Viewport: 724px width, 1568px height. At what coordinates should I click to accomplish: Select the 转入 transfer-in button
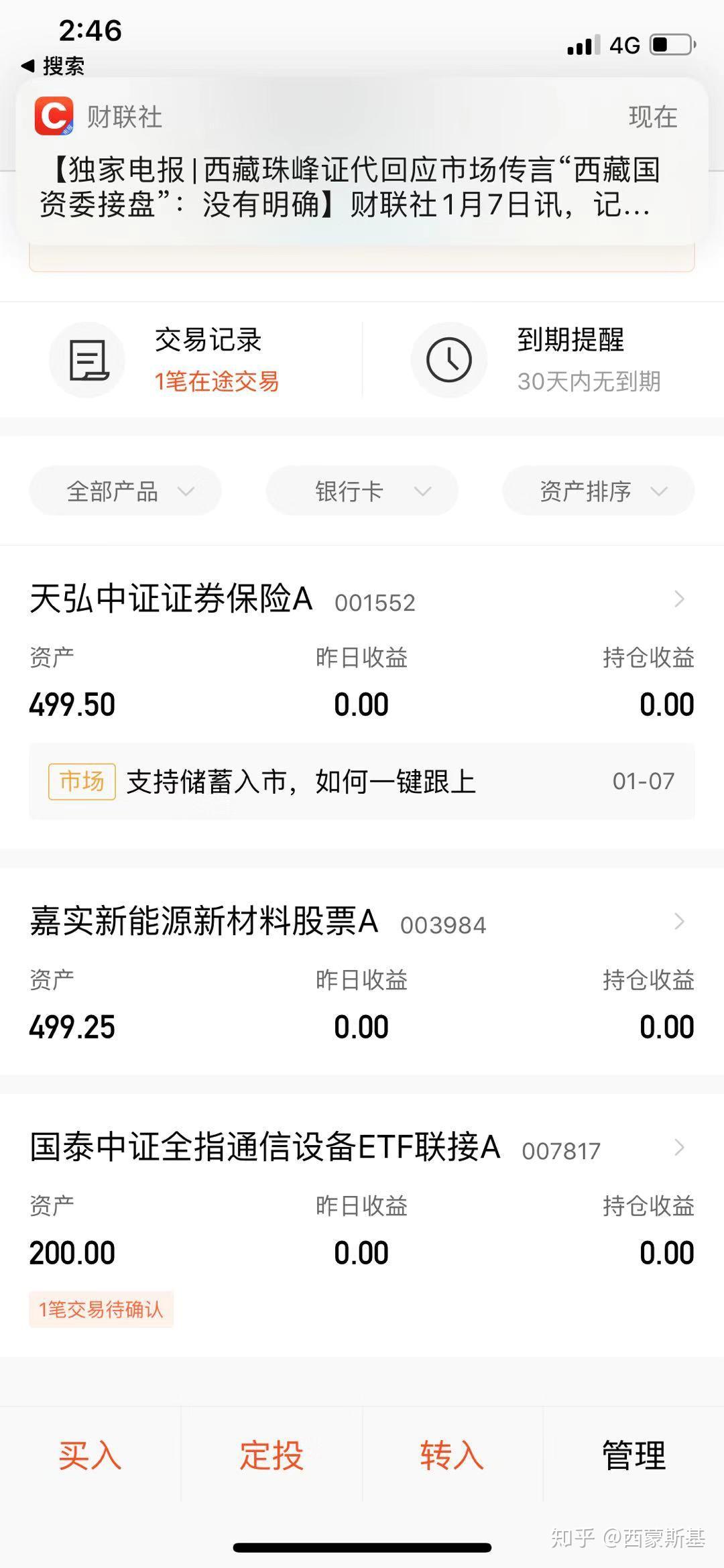pyautogui.click(x=452, y=1456)
